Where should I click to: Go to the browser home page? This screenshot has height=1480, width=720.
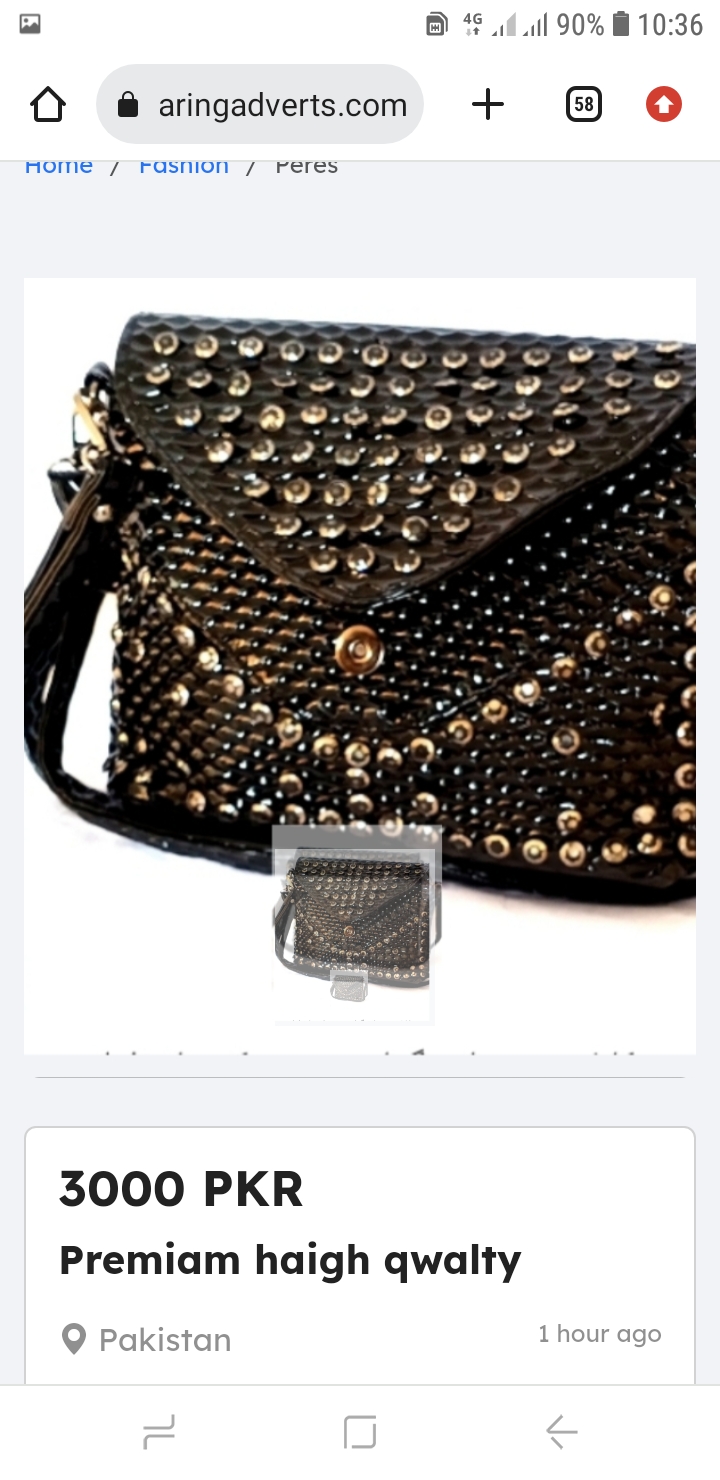pyautogui.click(x=48, y=104)
